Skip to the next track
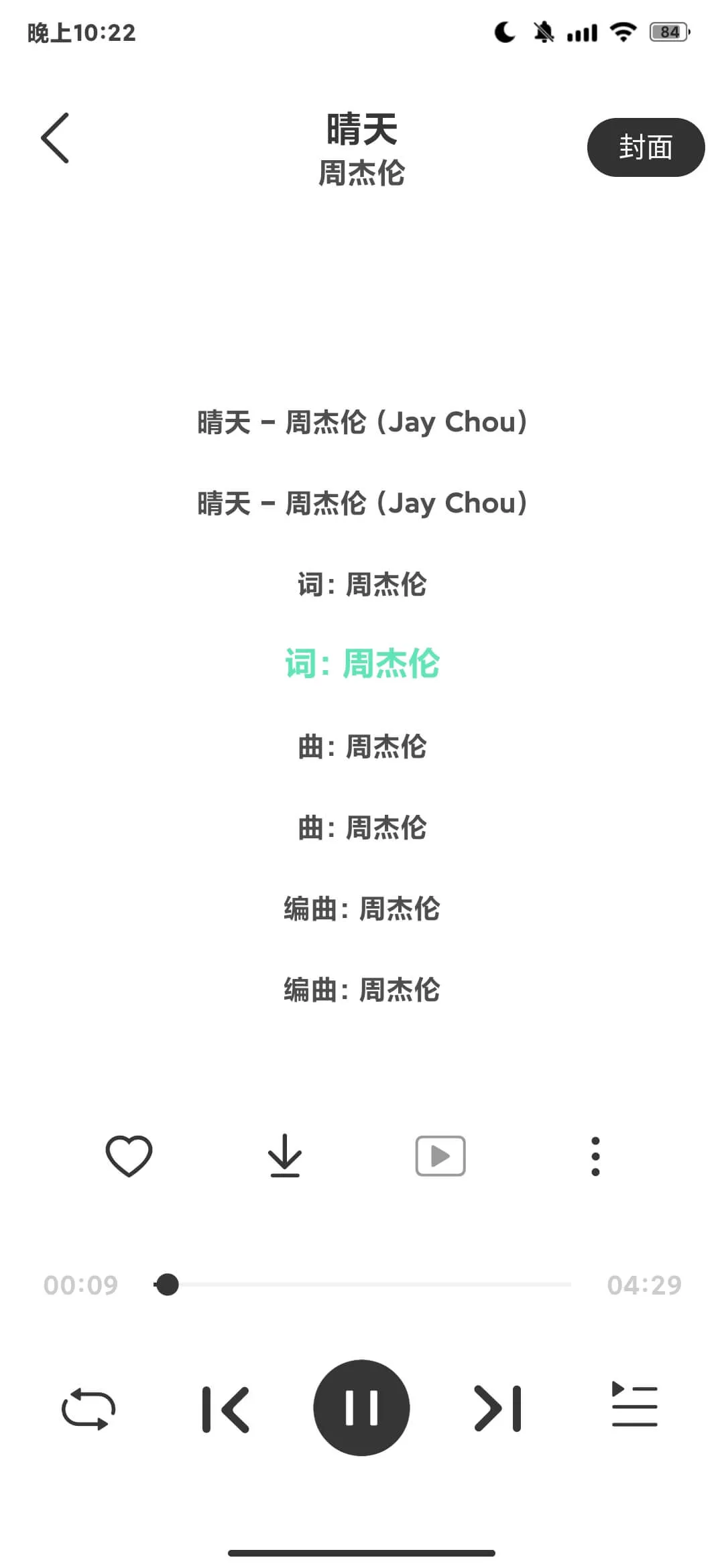 (497, 1409)
